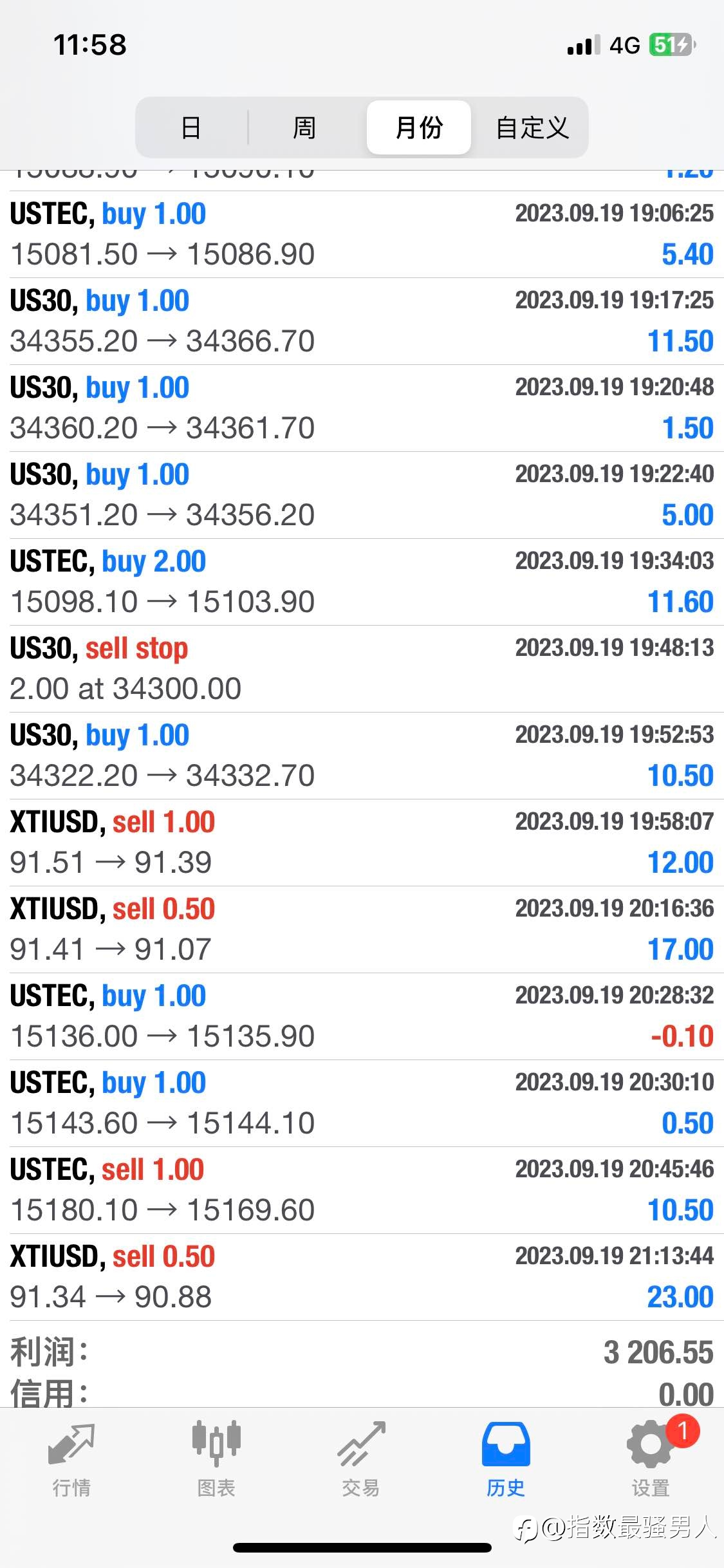Switch to the 交易 trade tab
The image size is (724, 1568).
click(x=361, y=1460)
